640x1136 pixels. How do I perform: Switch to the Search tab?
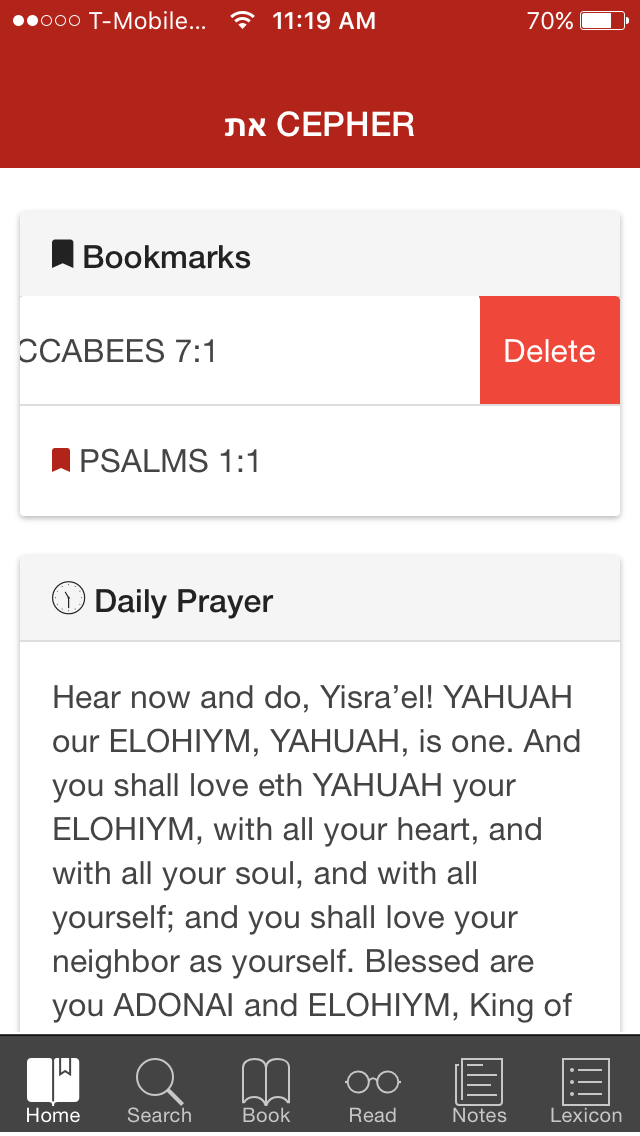159,1090
